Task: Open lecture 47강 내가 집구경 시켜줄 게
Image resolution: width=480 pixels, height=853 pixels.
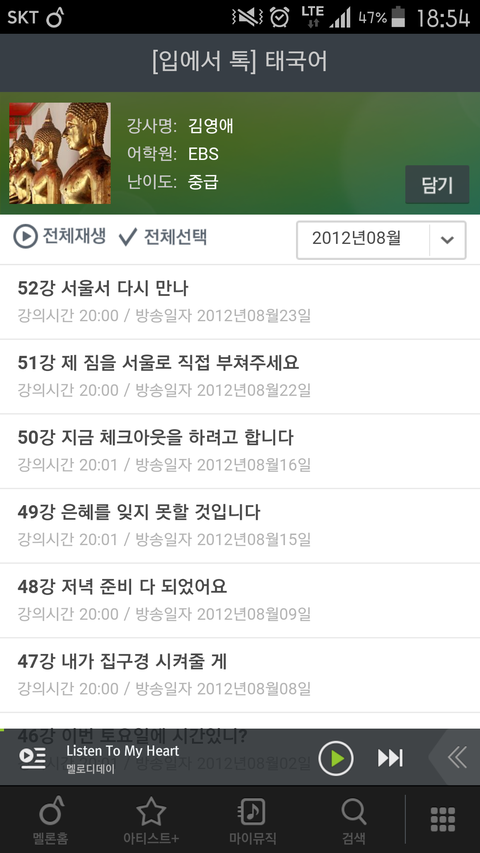Action: pyautogui.click(x=240, y=675)
